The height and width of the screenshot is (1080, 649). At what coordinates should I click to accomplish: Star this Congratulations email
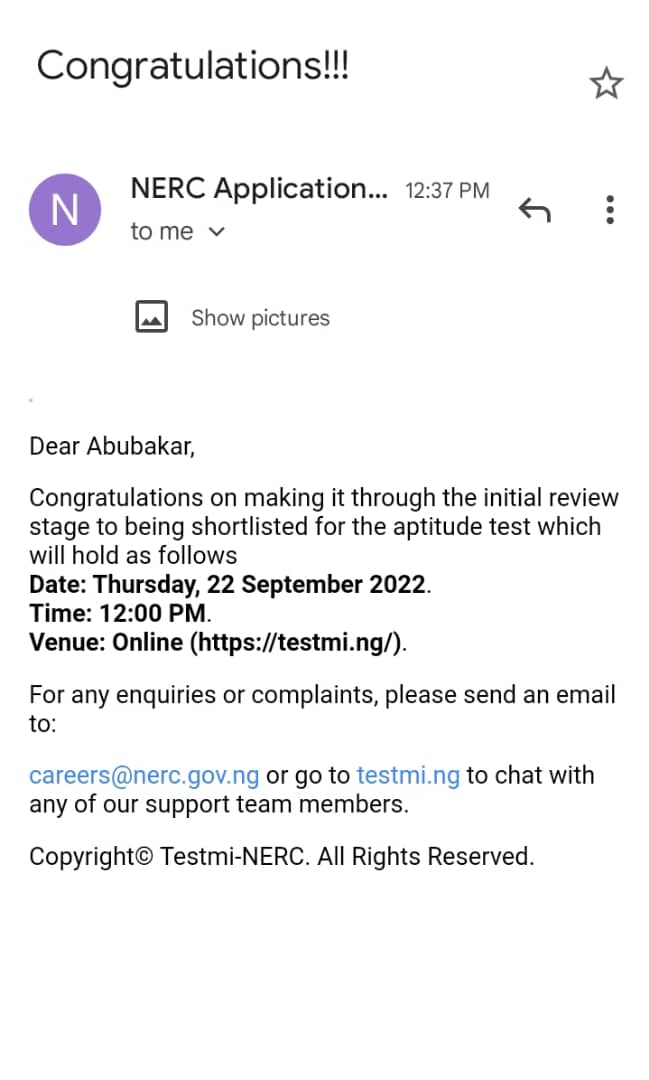[606, 84]
